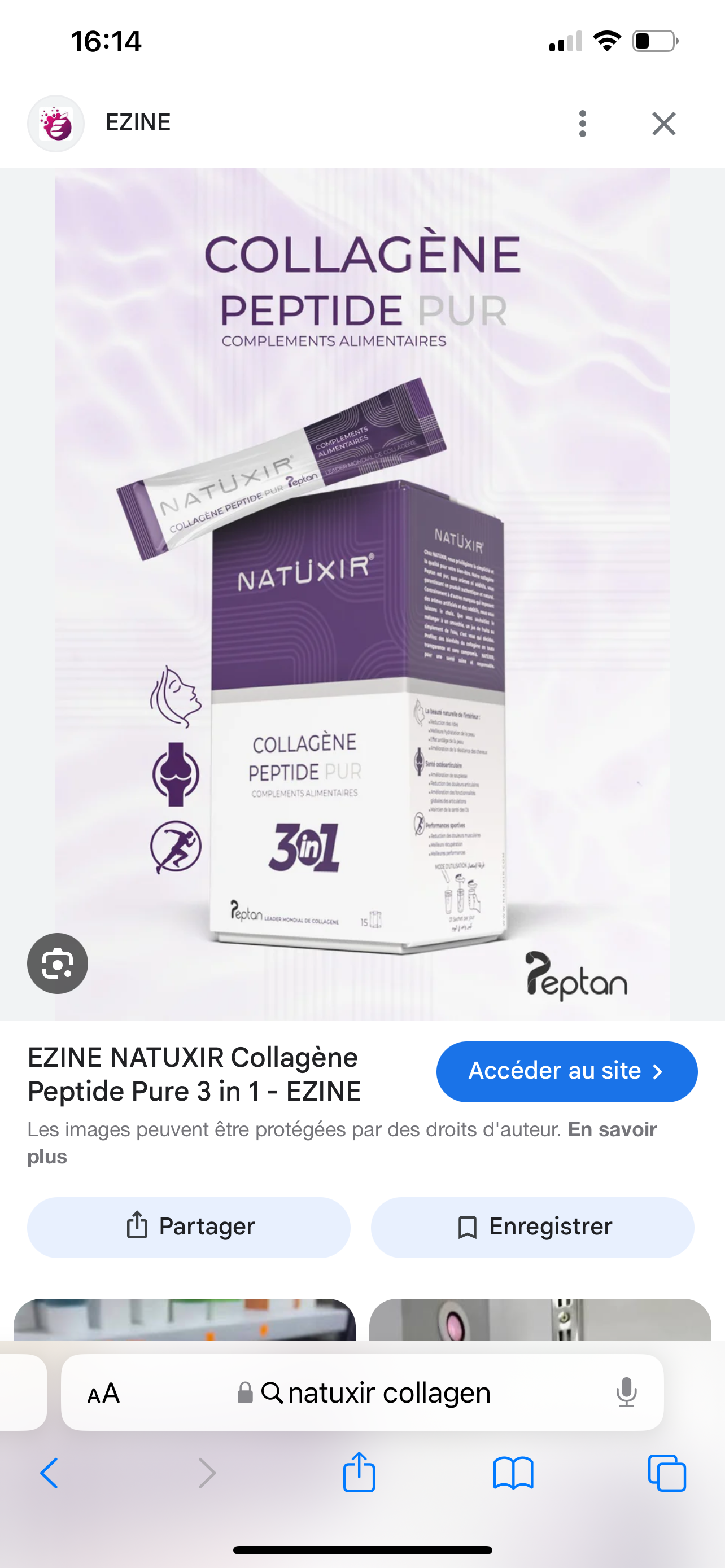Image resolution: width=725 pixels, height=1568 pixels.
Task: Share the image with Partager
Action: tap(189, 1227)
